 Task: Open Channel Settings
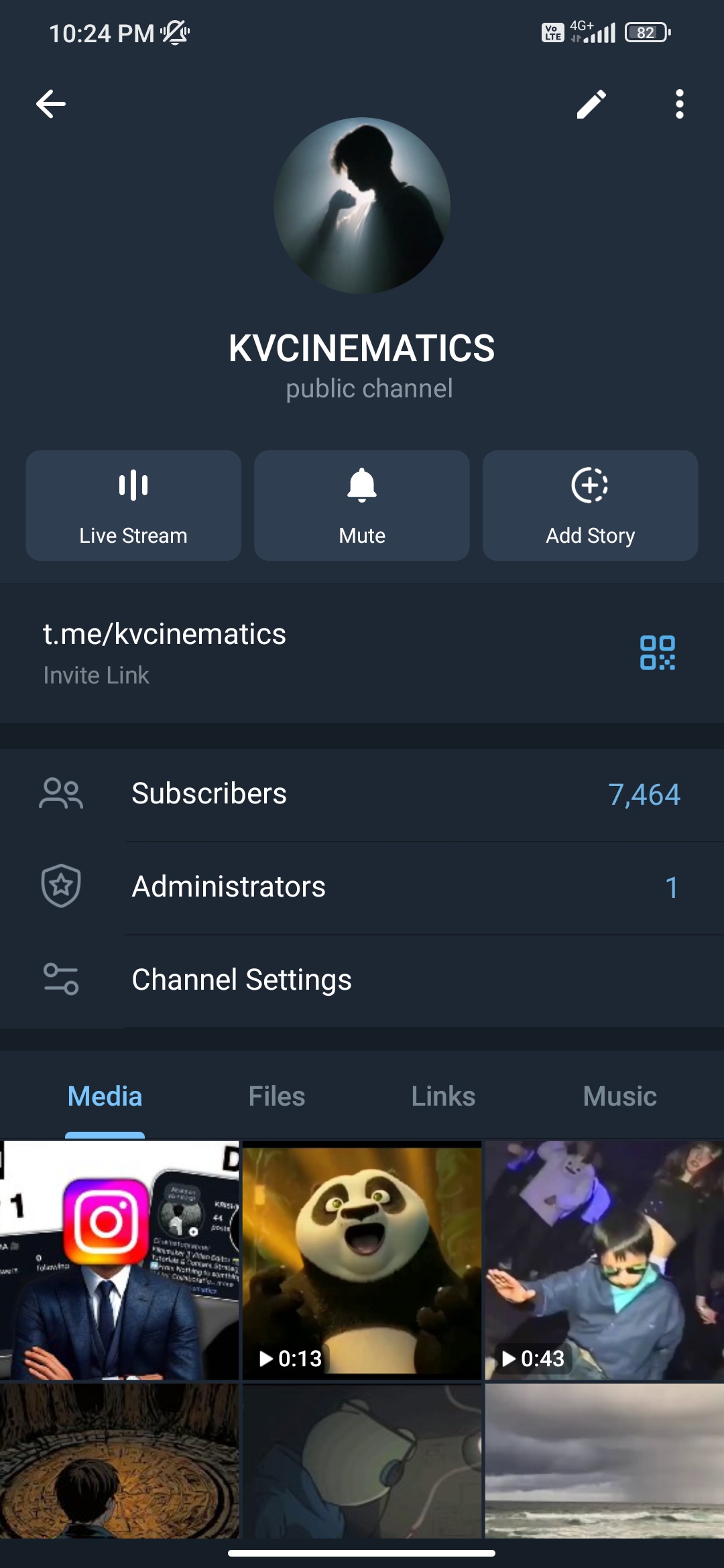(x=362, y=980)
